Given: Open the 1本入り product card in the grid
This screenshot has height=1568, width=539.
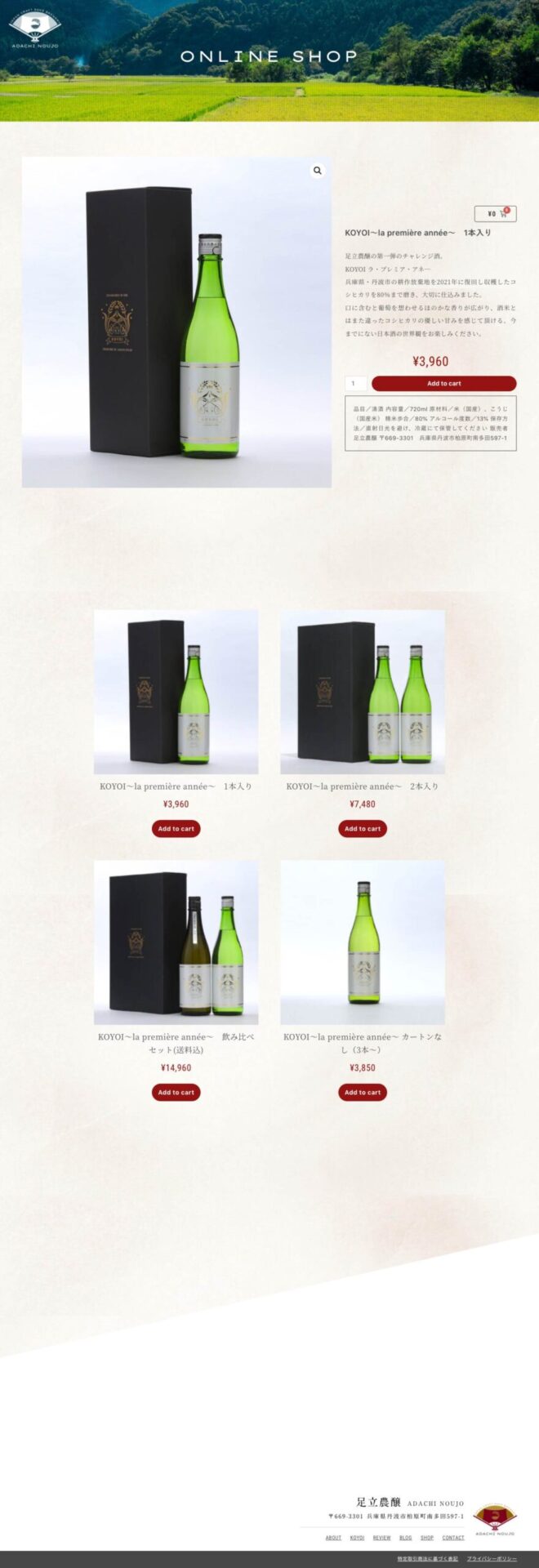Looking at the screenshot, I should 176,692.
